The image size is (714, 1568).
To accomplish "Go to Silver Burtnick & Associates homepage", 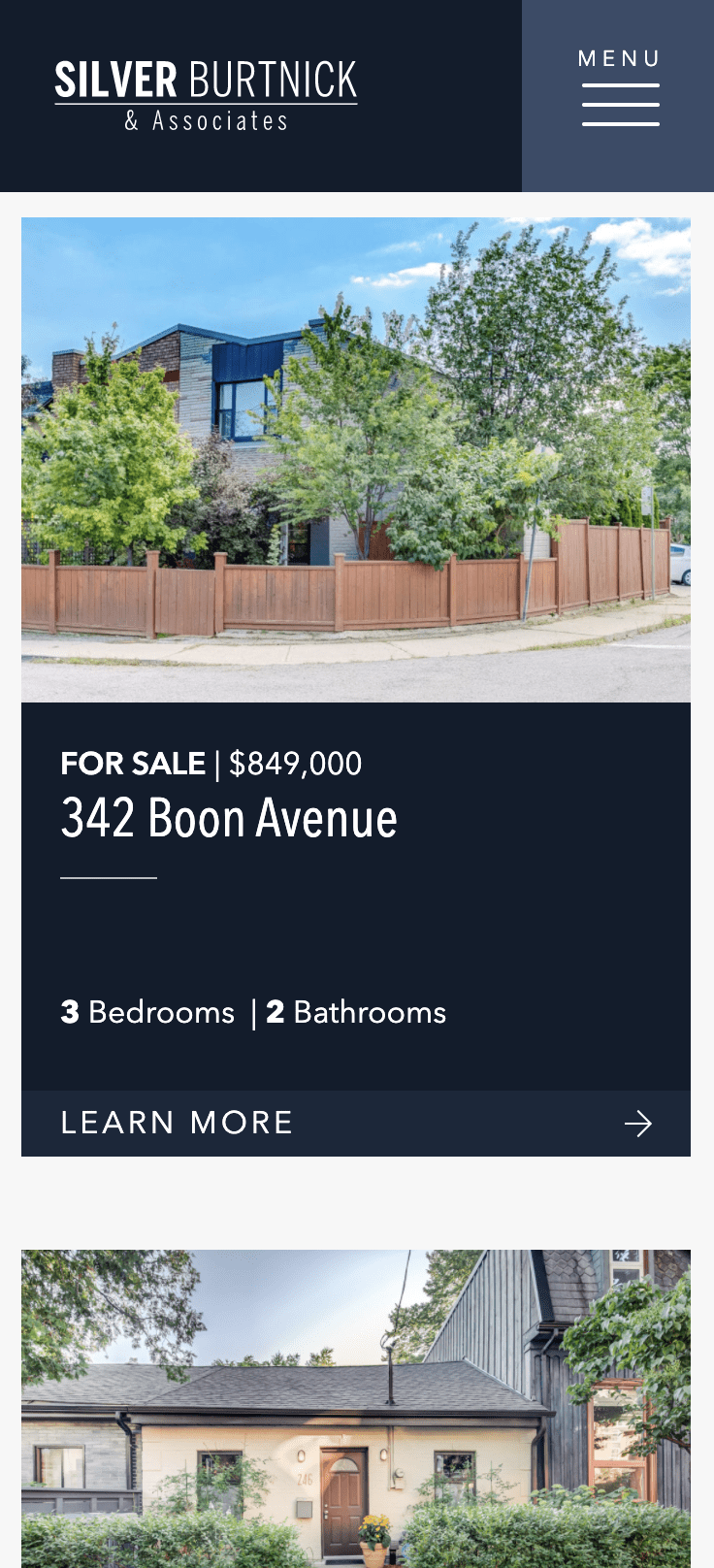I will pos(206,95).
